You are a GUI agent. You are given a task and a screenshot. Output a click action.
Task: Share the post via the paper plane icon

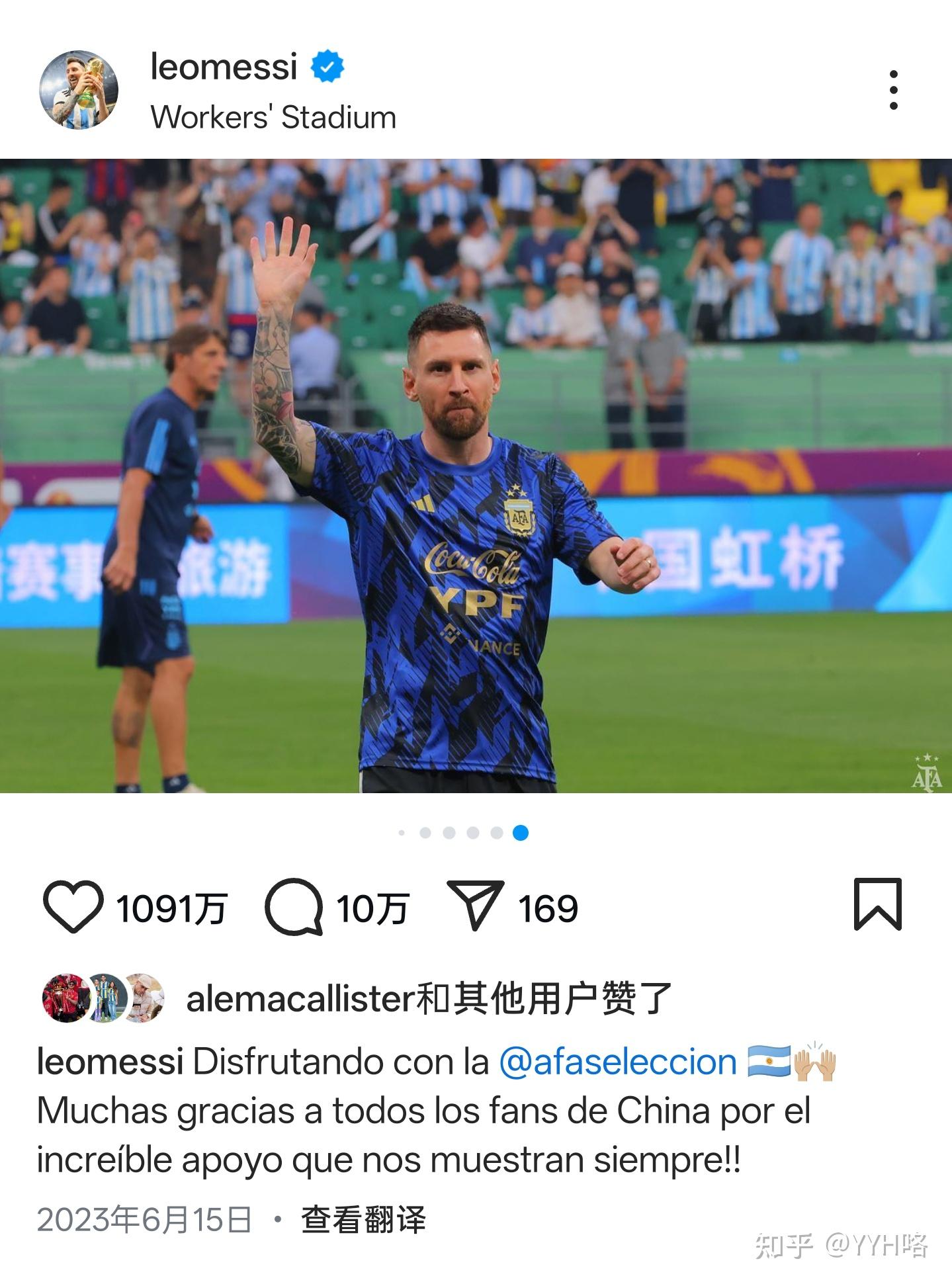pos(475,905)
